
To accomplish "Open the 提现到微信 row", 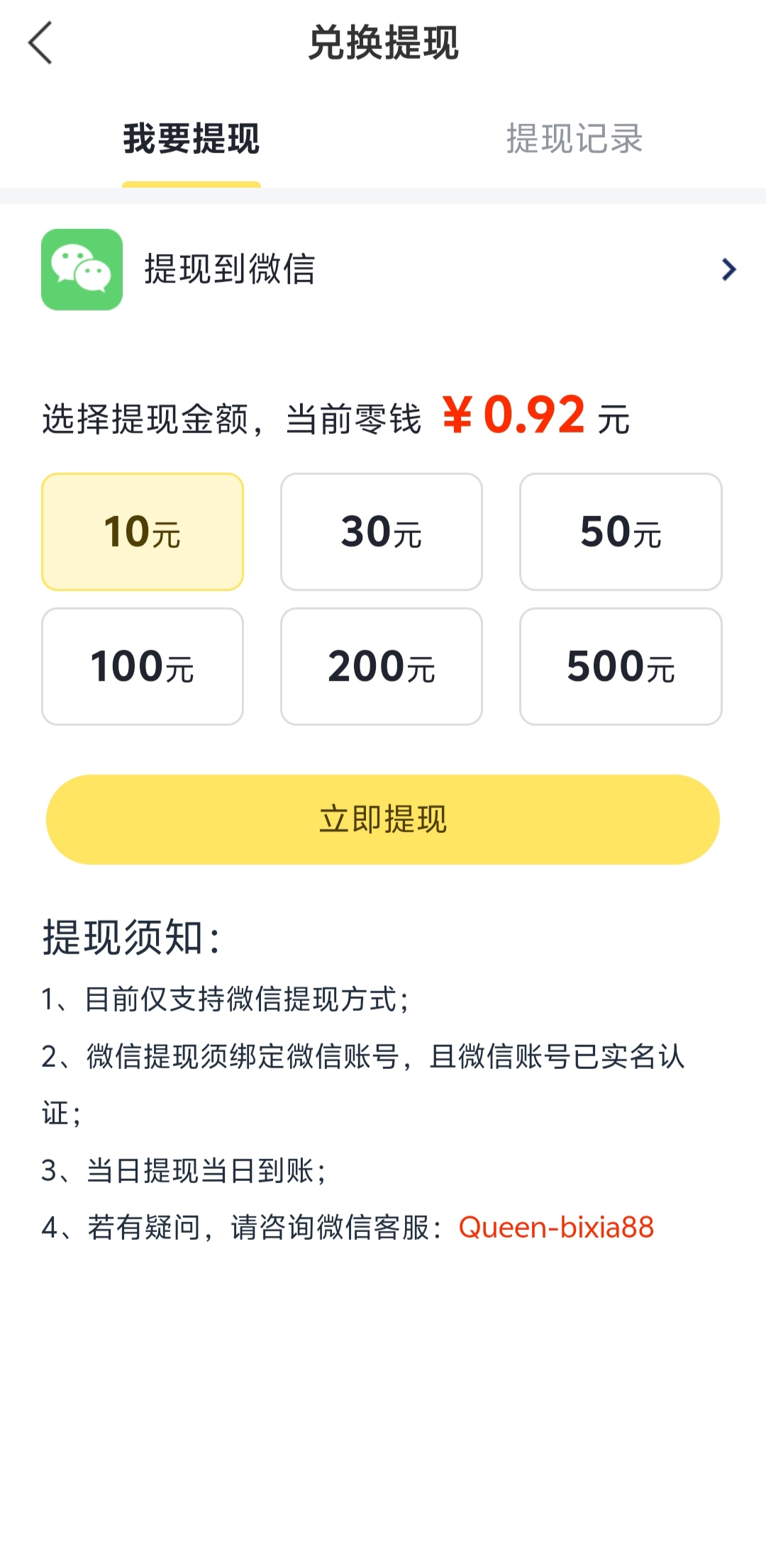I will [383, 269].
